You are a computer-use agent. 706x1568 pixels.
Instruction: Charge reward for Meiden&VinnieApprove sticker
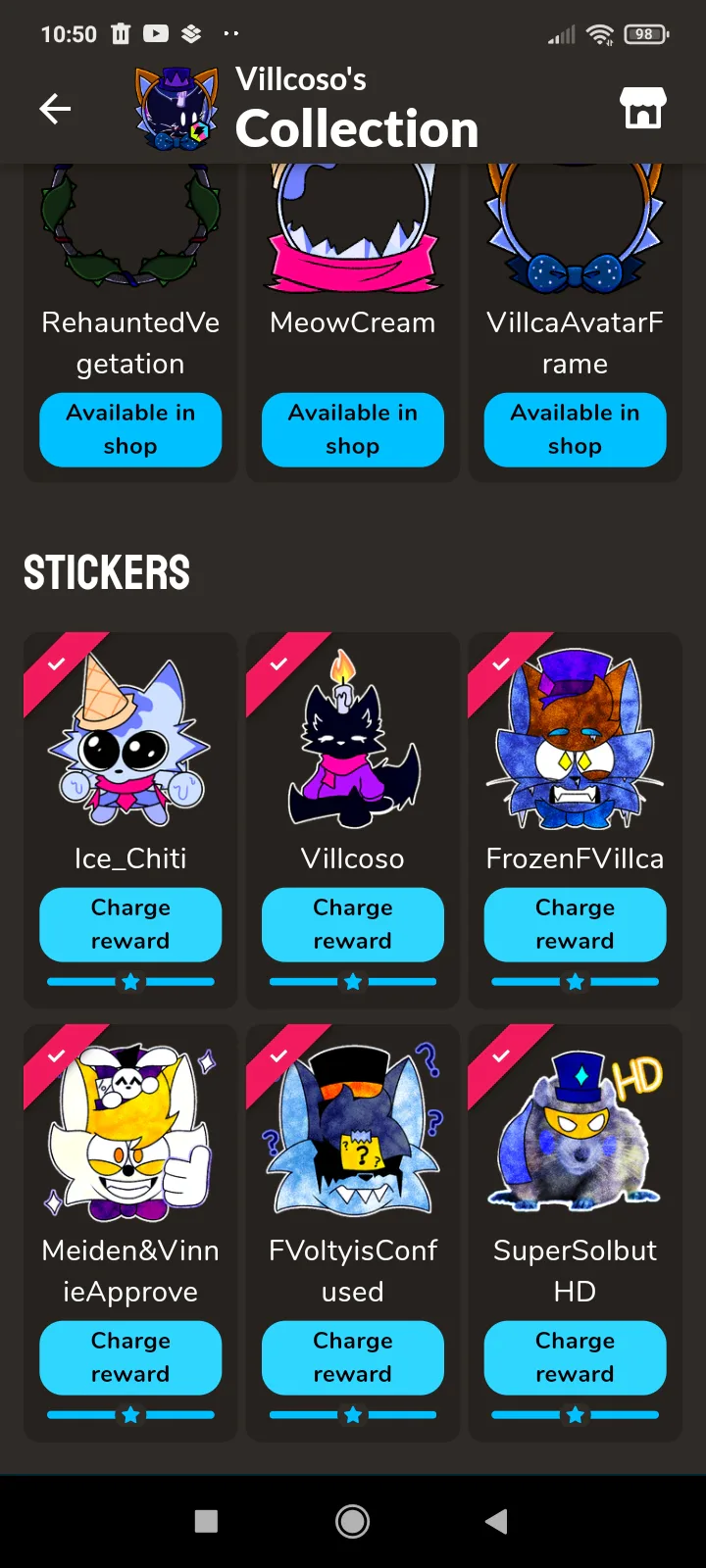[130, 1357]
